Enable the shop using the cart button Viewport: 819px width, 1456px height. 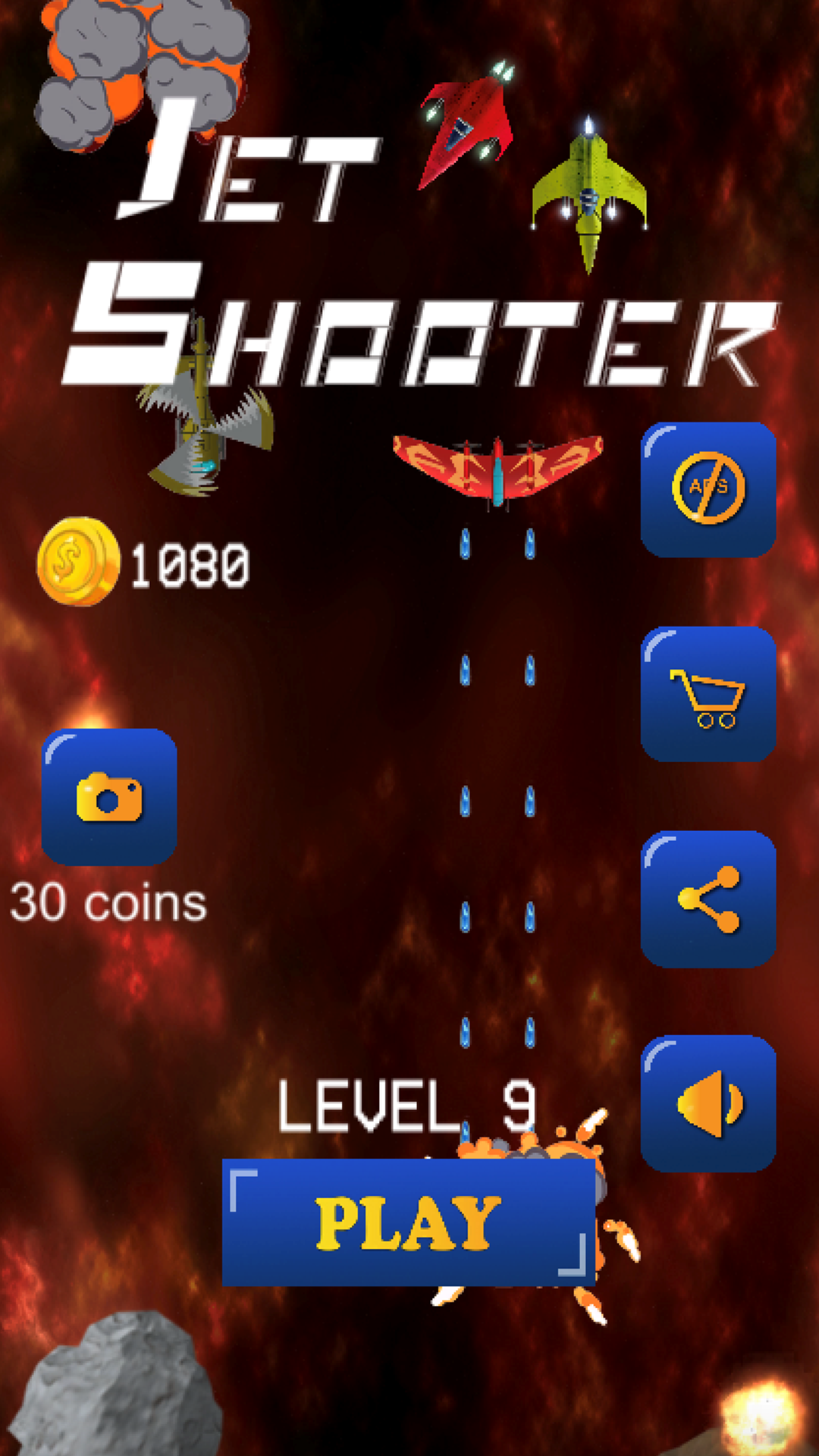(708, 694)
